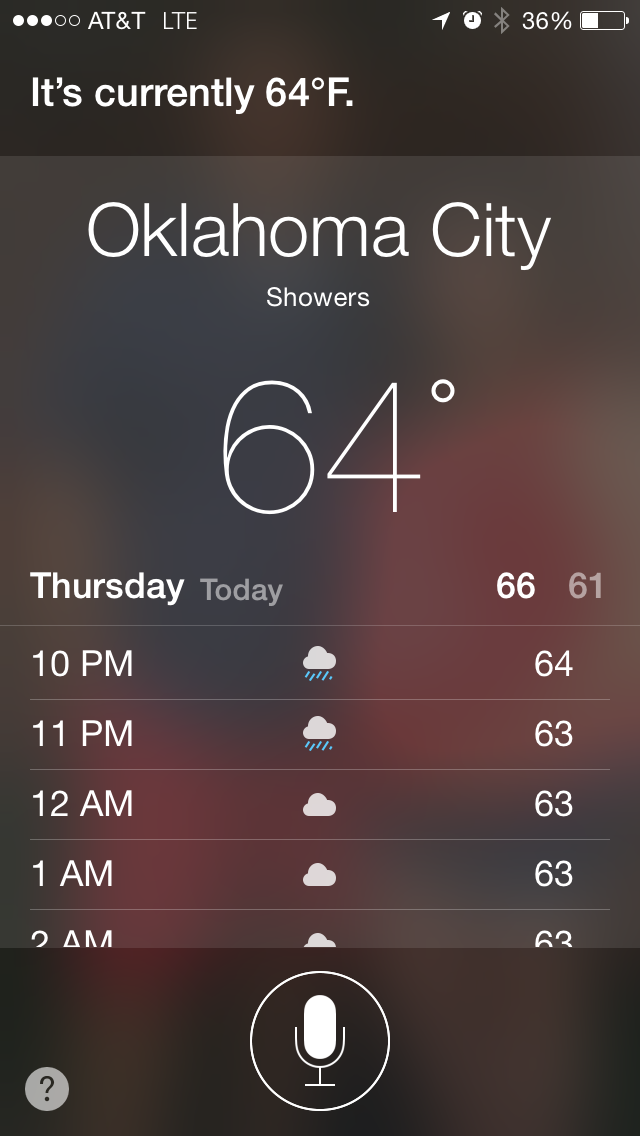Open the Siri help question mark
The height and width of the screenshot is (1136, 640).
(x=47, y=1088)
